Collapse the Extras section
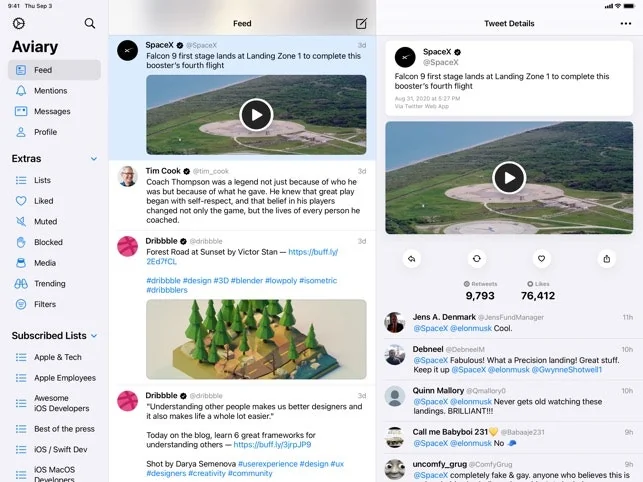The width and height of the screenshot is (643, 482). tap(94, 159)
